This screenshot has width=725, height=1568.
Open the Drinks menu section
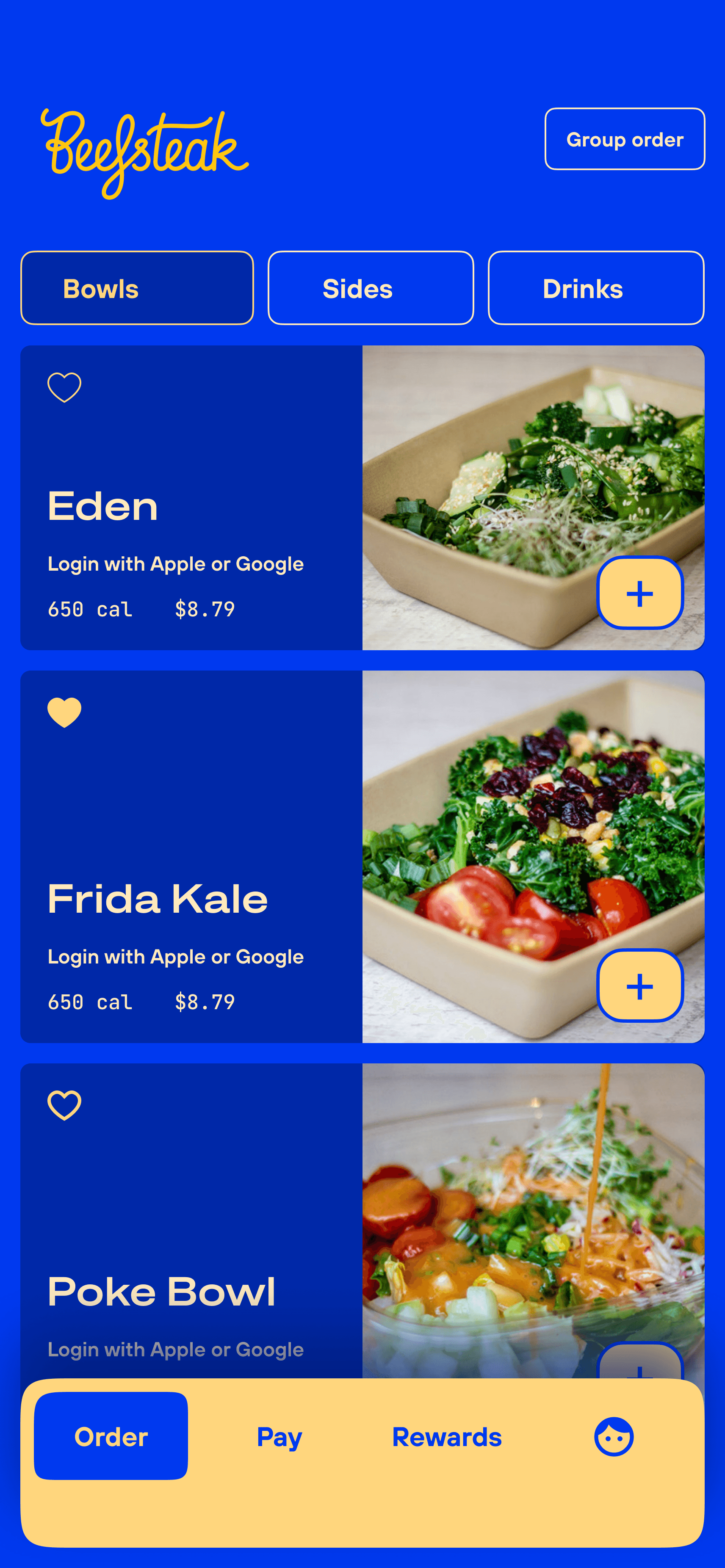click(595, 288)
